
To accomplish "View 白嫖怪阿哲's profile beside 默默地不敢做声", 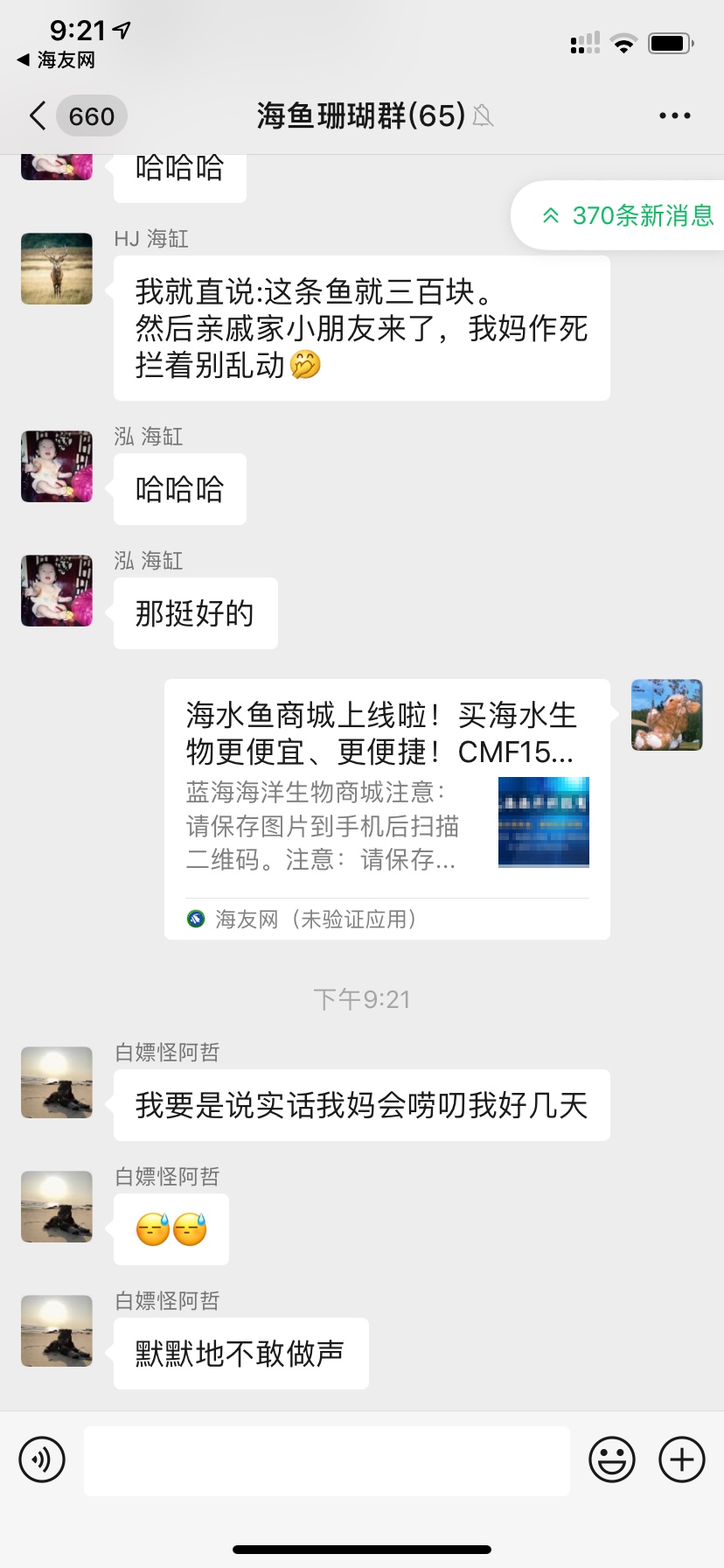I will point(57,1330).
